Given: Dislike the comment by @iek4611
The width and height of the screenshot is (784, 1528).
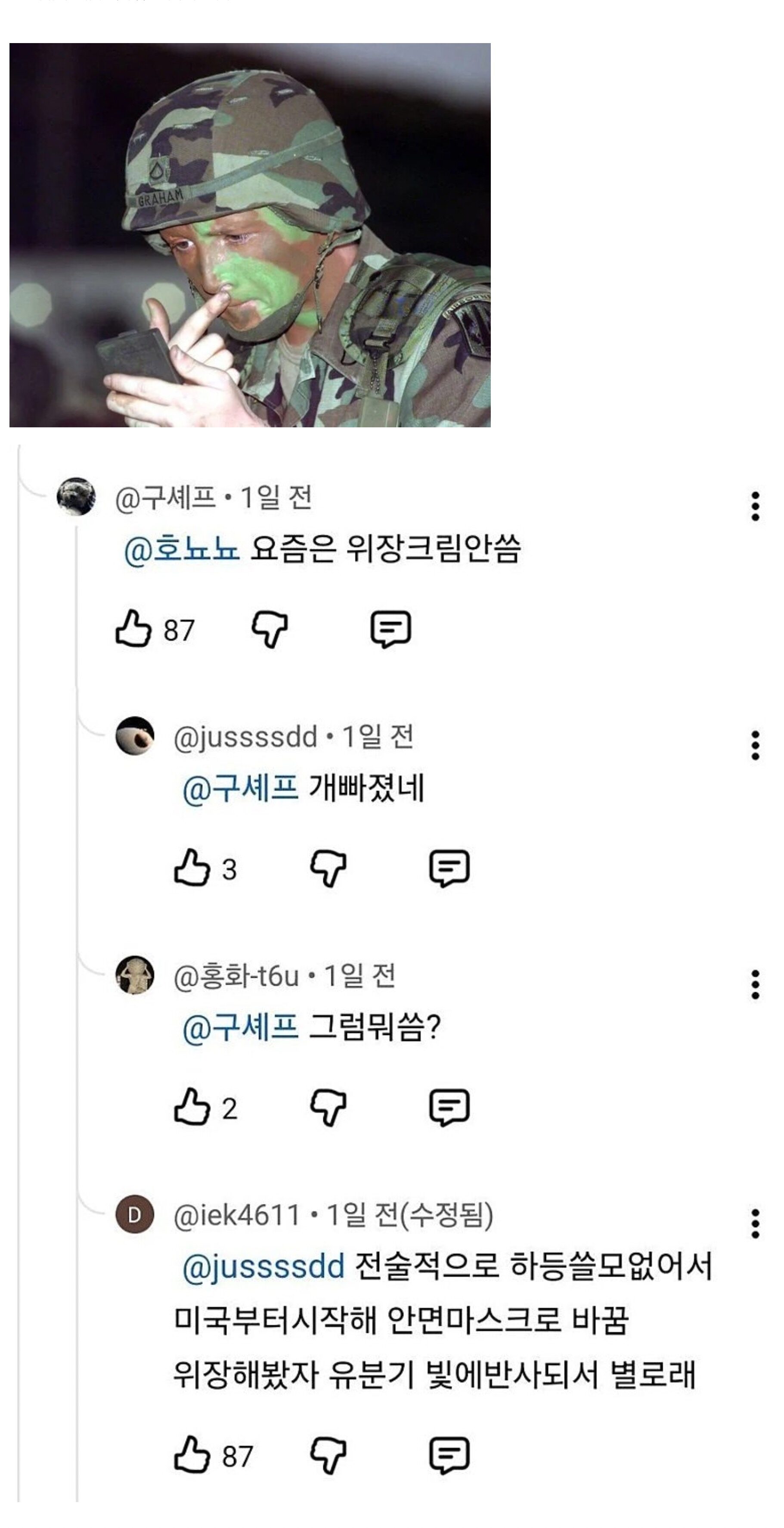Looking at the screenshot, I should point(328,1454).
